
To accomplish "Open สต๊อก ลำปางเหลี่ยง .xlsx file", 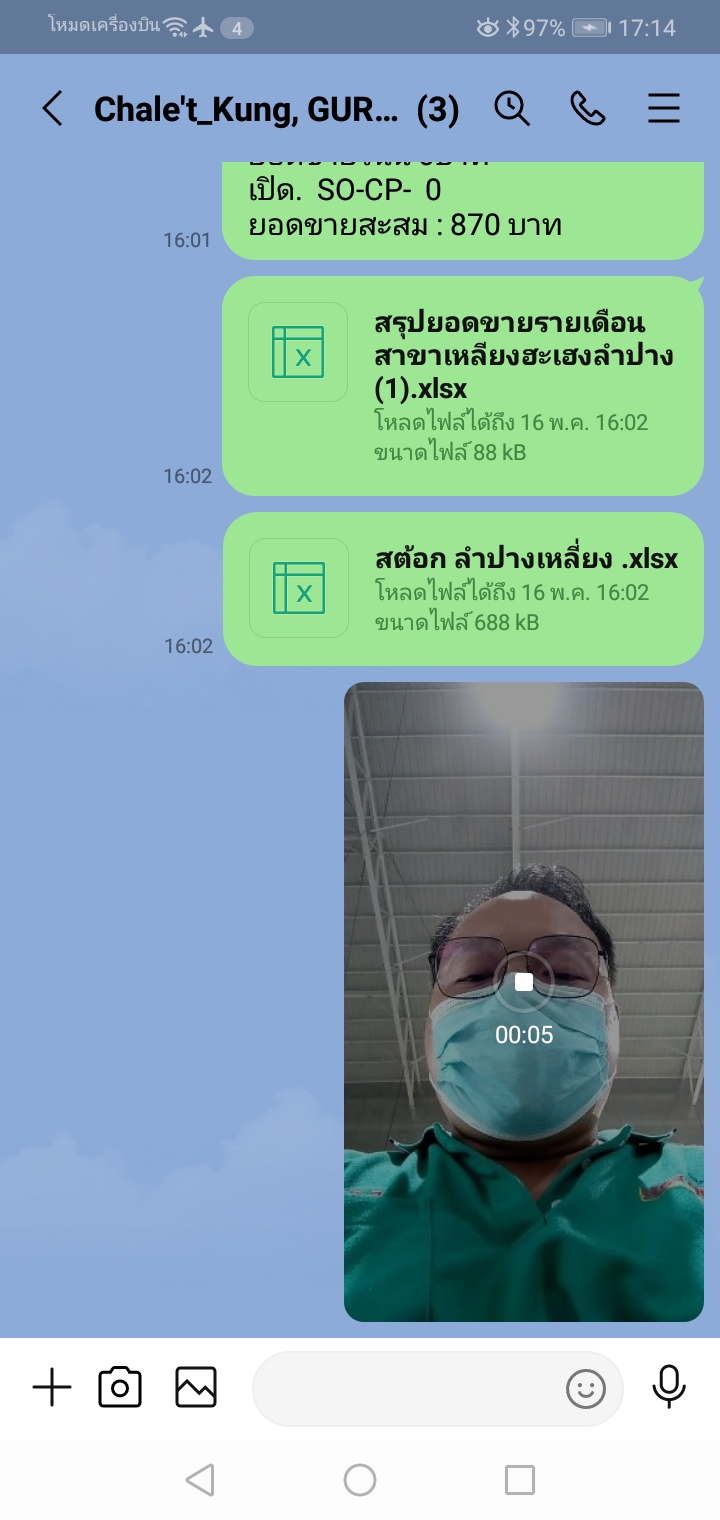I will click(x=463, y=589).
